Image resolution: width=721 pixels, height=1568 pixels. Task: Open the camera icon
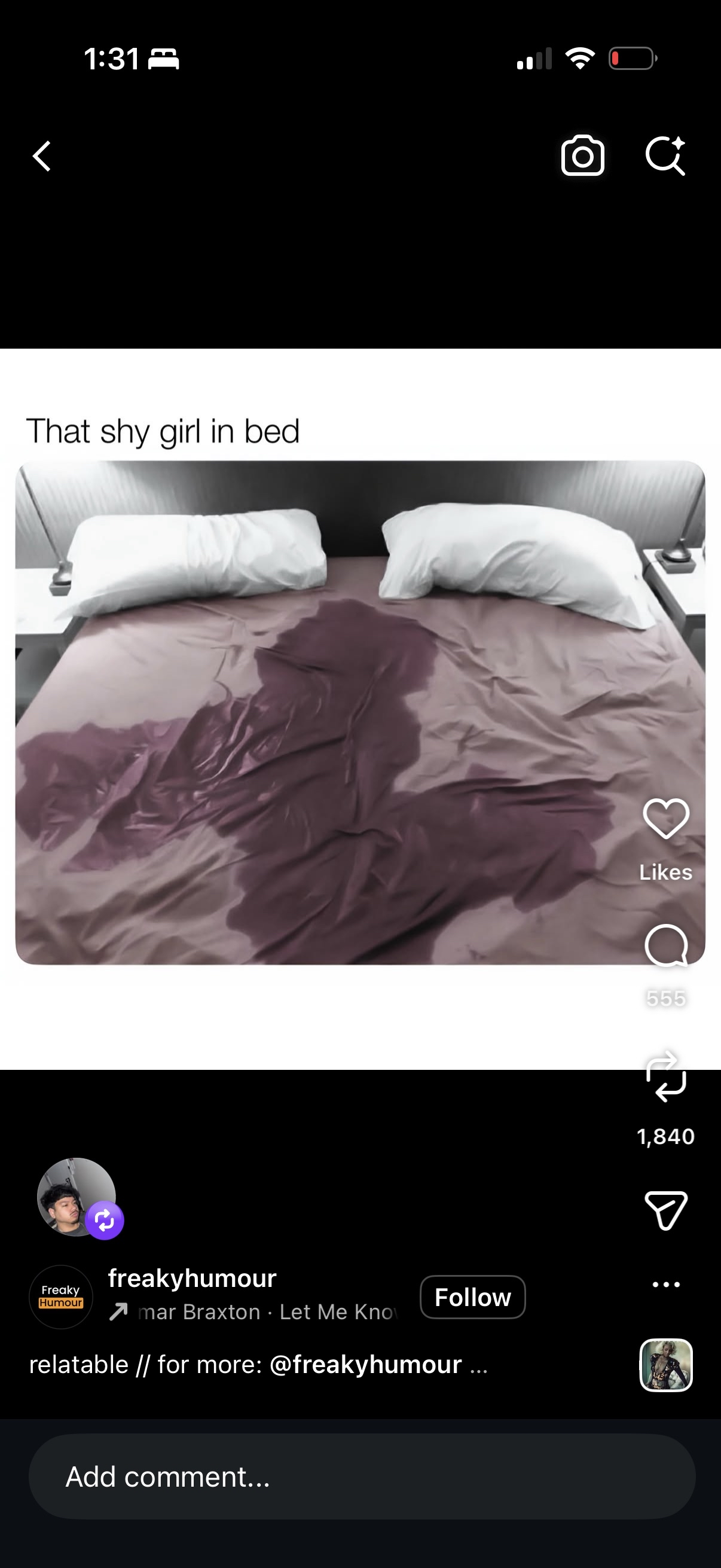click(x=582, y=156)
